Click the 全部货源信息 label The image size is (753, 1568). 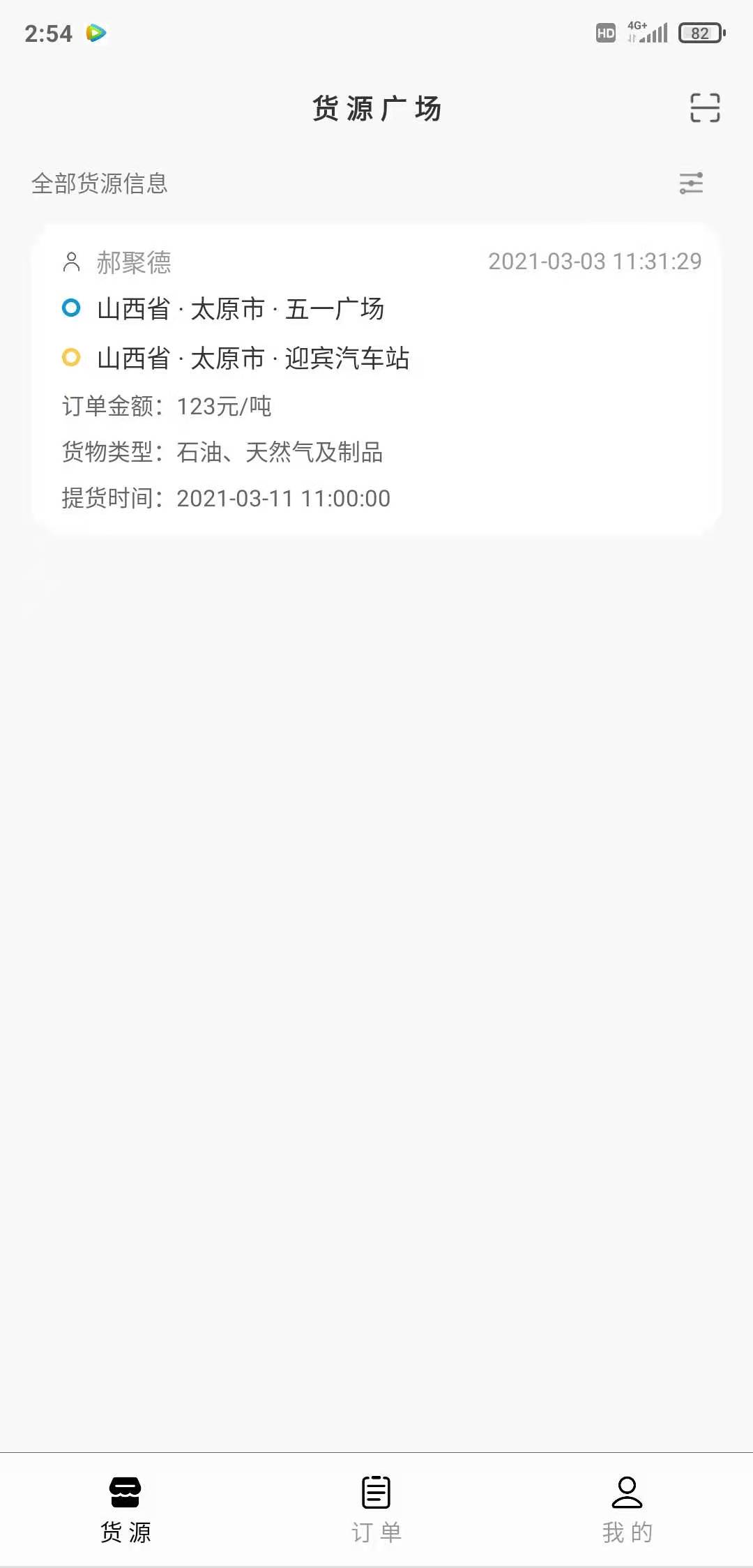100,184
